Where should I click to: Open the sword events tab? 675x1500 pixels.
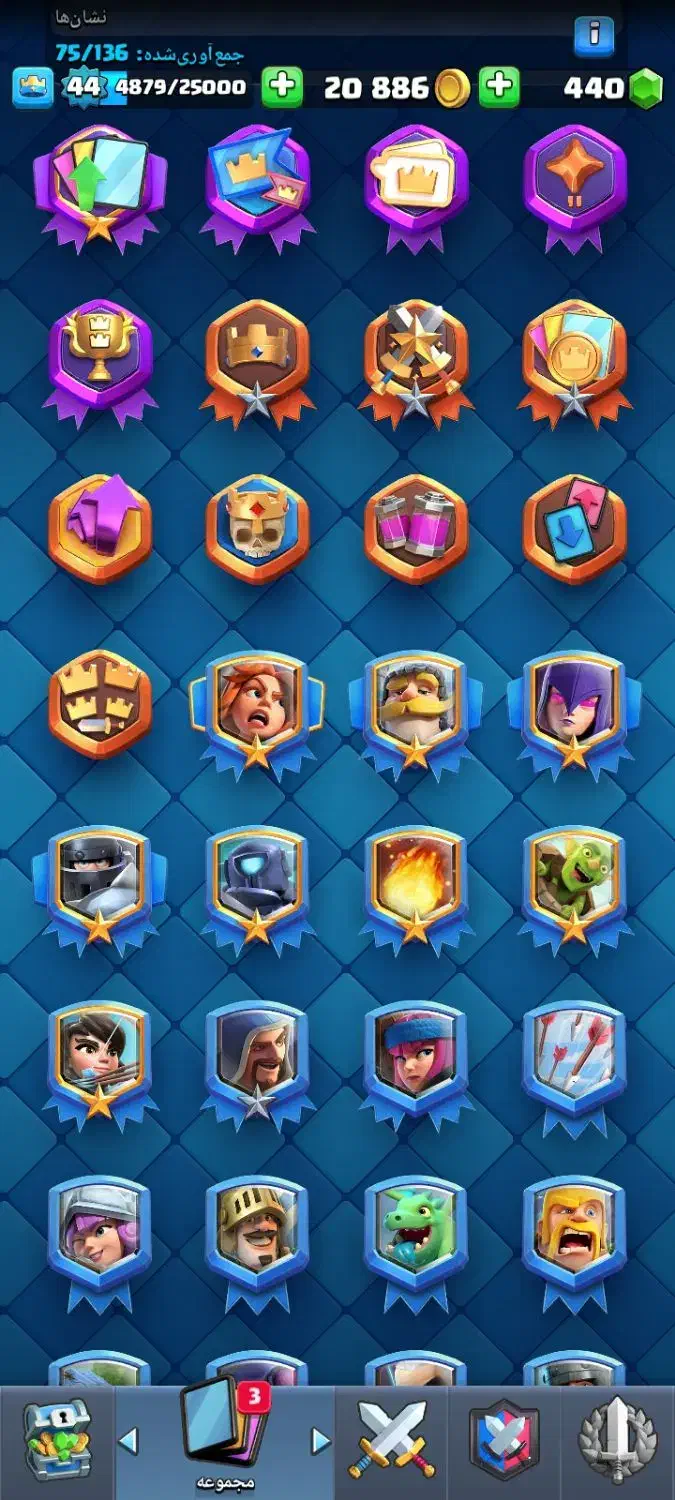coord(618,1440)
